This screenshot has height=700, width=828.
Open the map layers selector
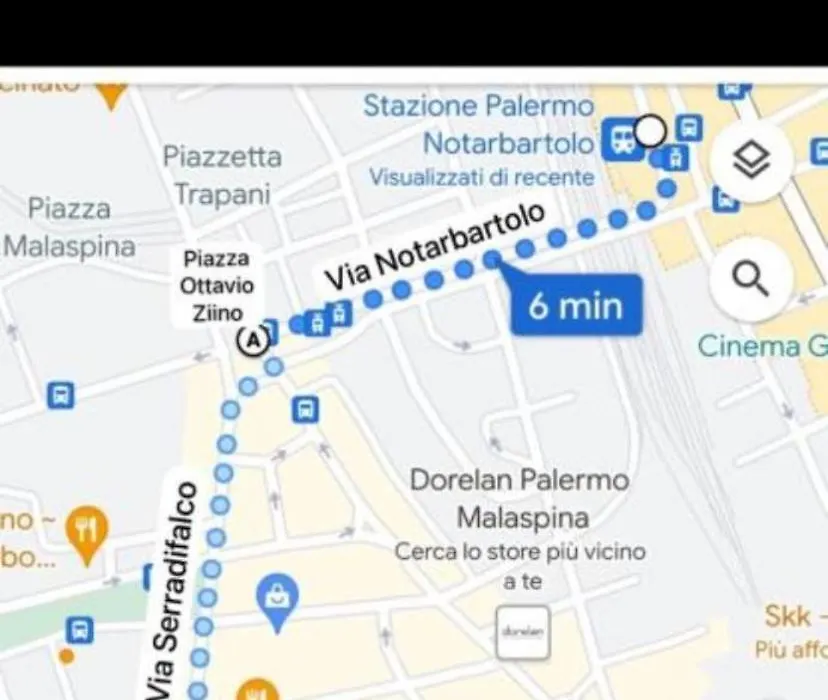click(752, 158)
